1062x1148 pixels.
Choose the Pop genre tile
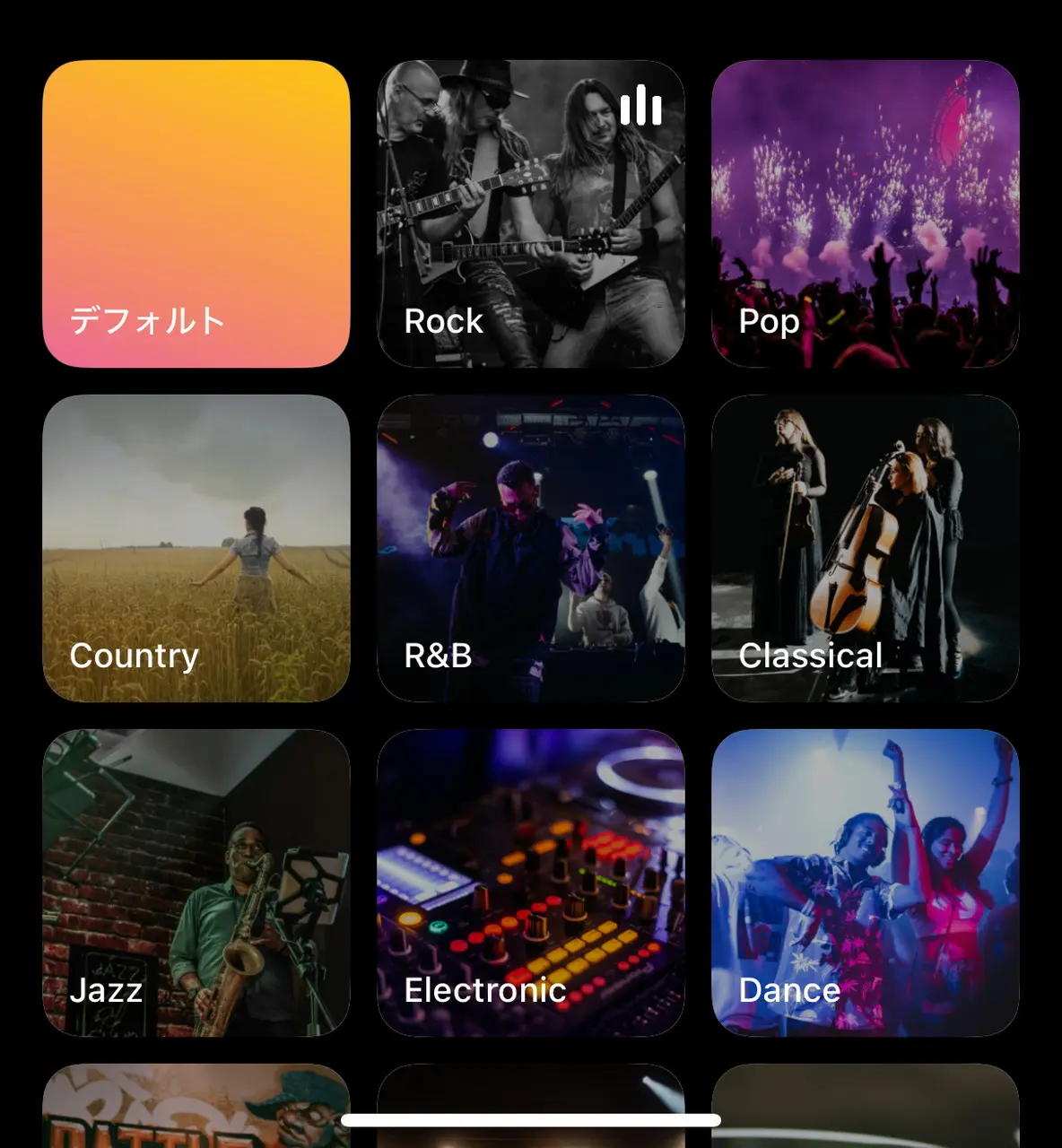(865, 214)
